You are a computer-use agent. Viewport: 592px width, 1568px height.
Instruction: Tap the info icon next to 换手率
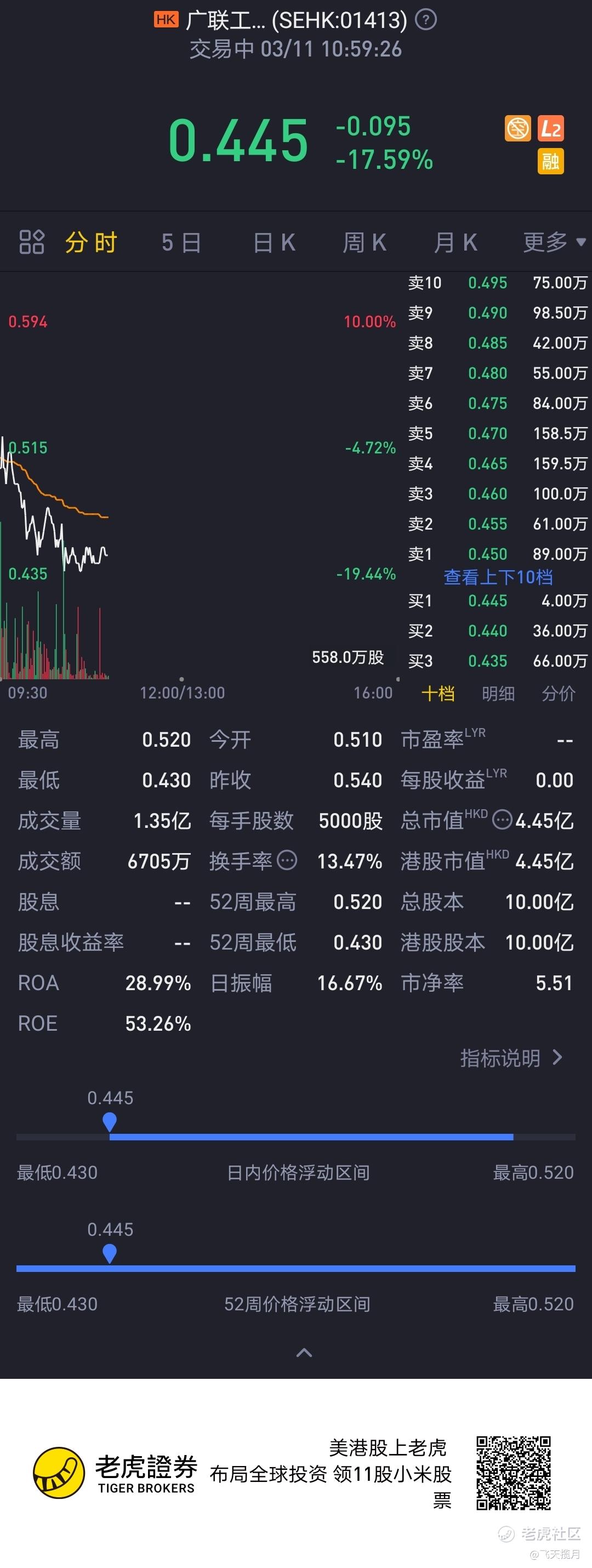[x=287, y=860]
